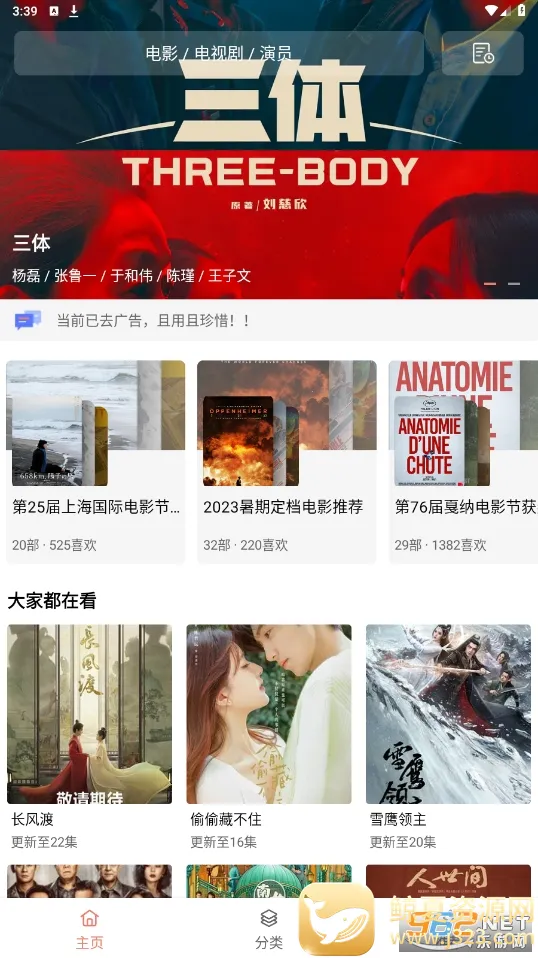Switch to the 分类 tab
538x958 pixels.
(269, 929)
